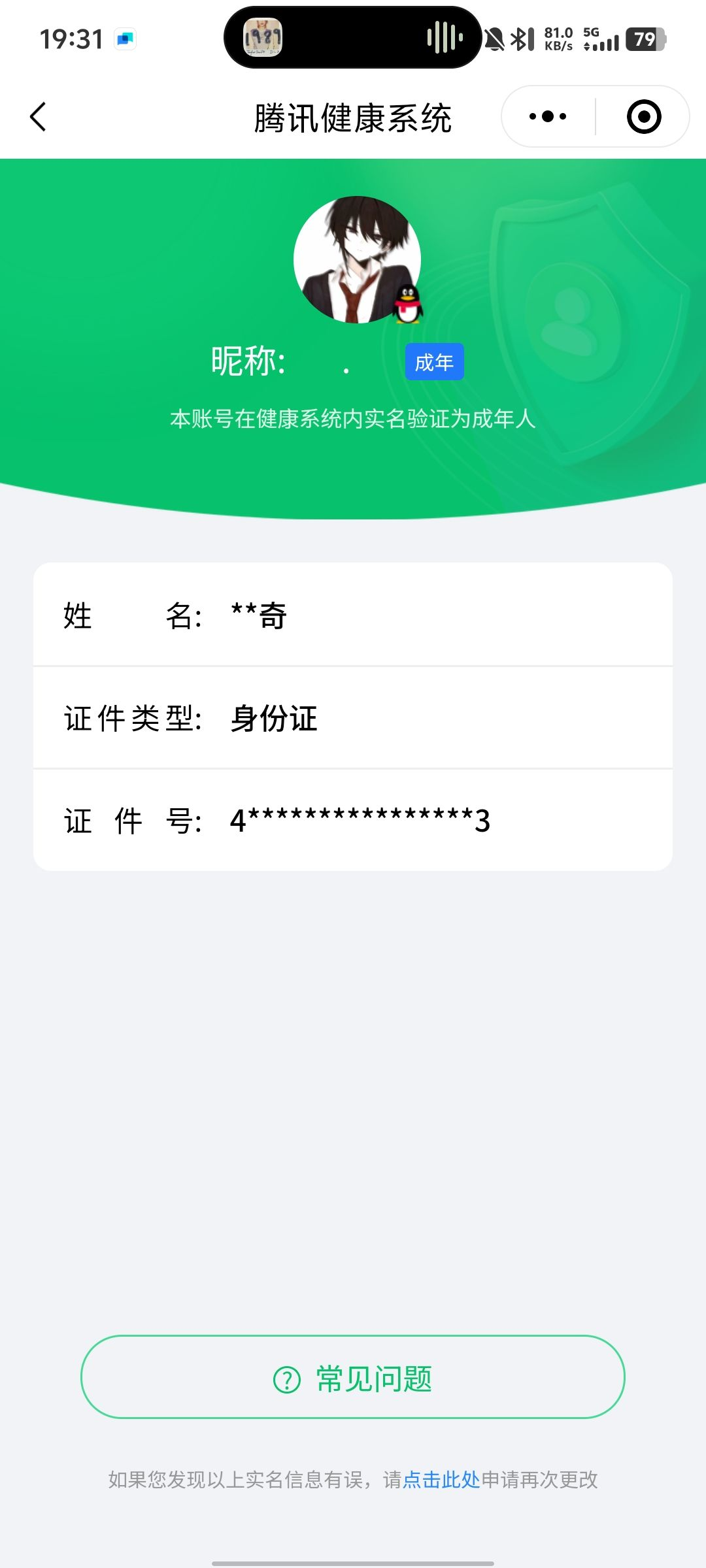Tap the user avatar with QQ penguin

coord(358,259)
